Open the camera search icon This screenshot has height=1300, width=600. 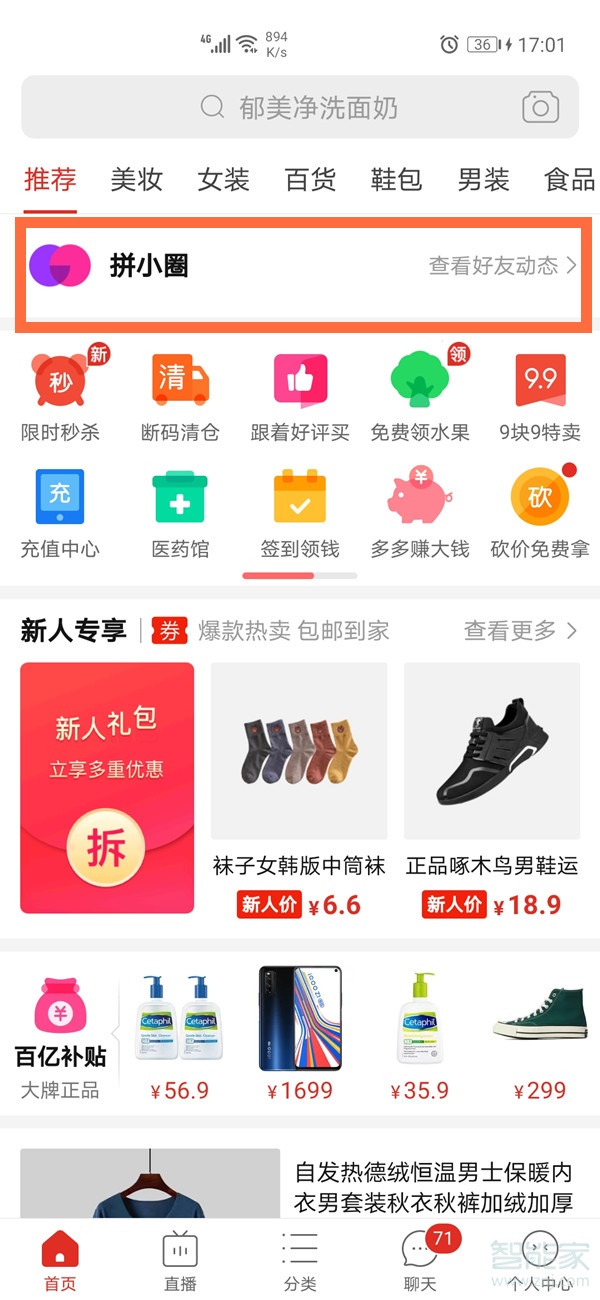click(540, 107)
